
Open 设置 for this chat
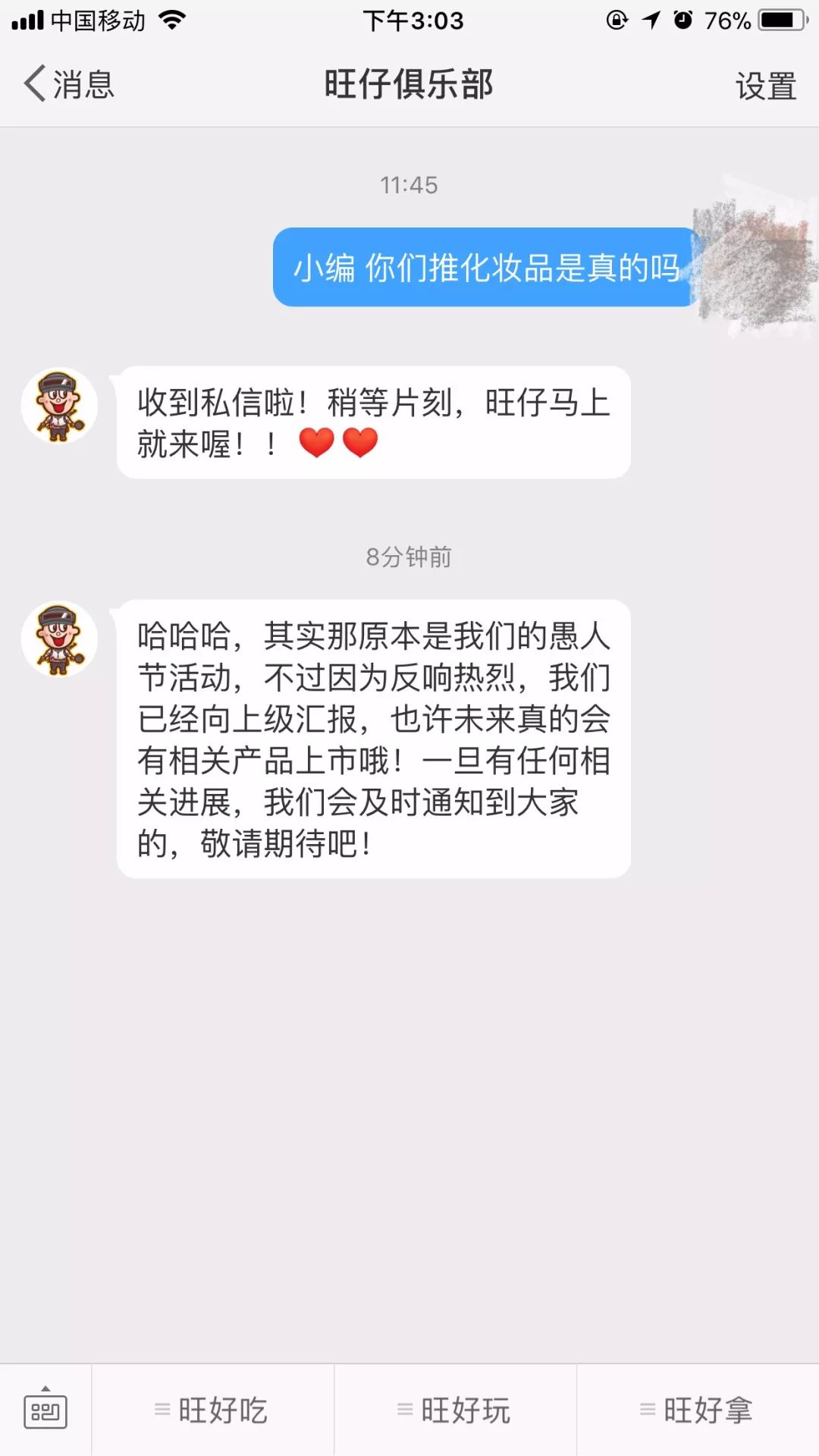click(x=765, y=86)
